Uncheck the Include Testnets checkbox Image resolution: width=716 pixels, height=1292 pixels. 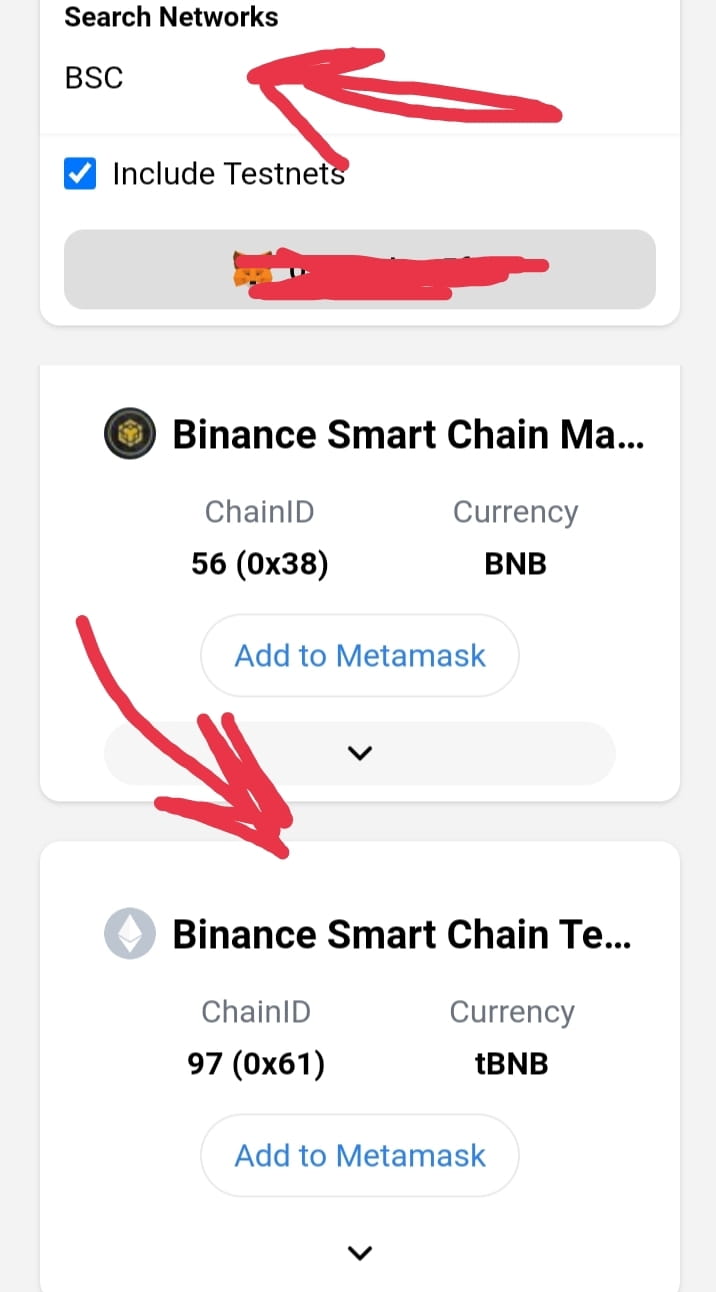80,174
